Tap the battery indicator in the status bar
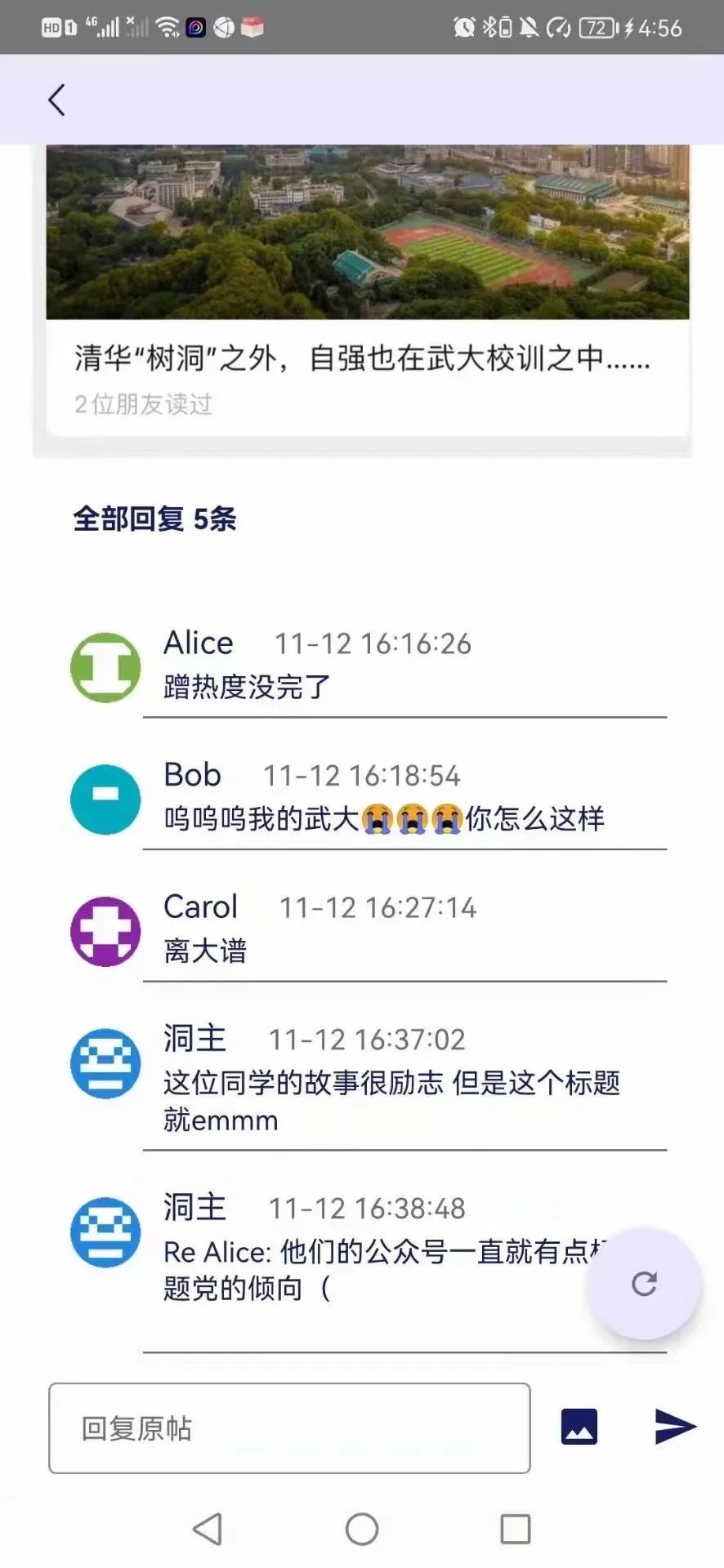This screenshot has height=1568, width=724. point(597,27)
